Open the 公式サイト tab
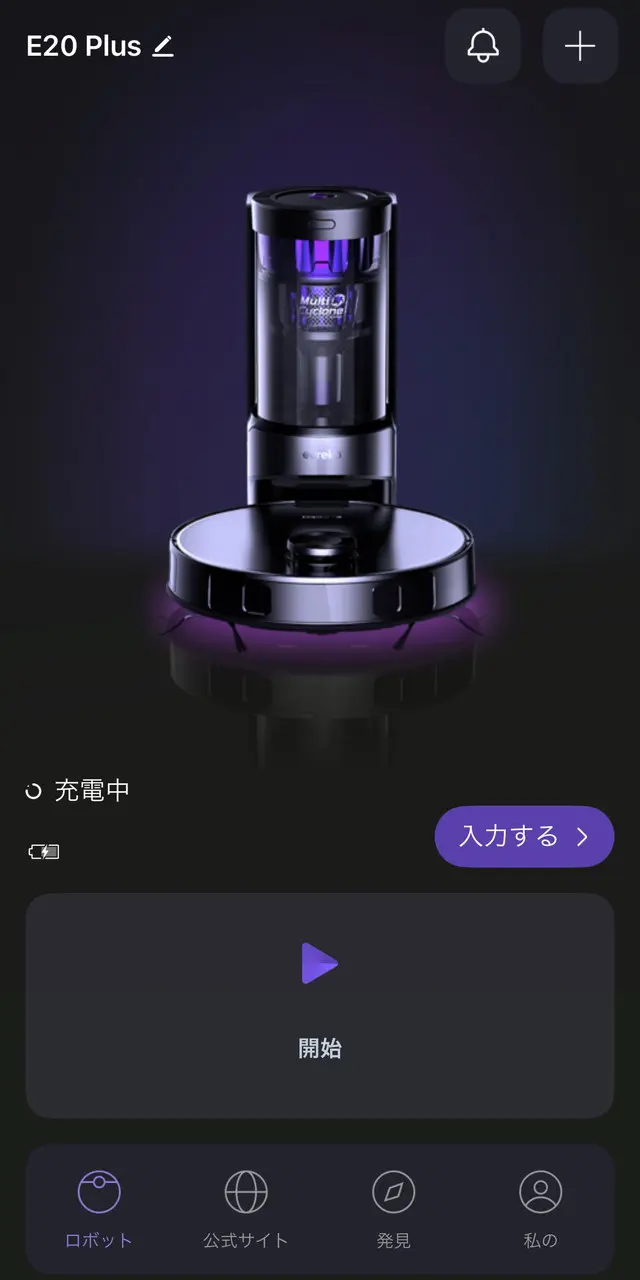 pos(246,1210)
